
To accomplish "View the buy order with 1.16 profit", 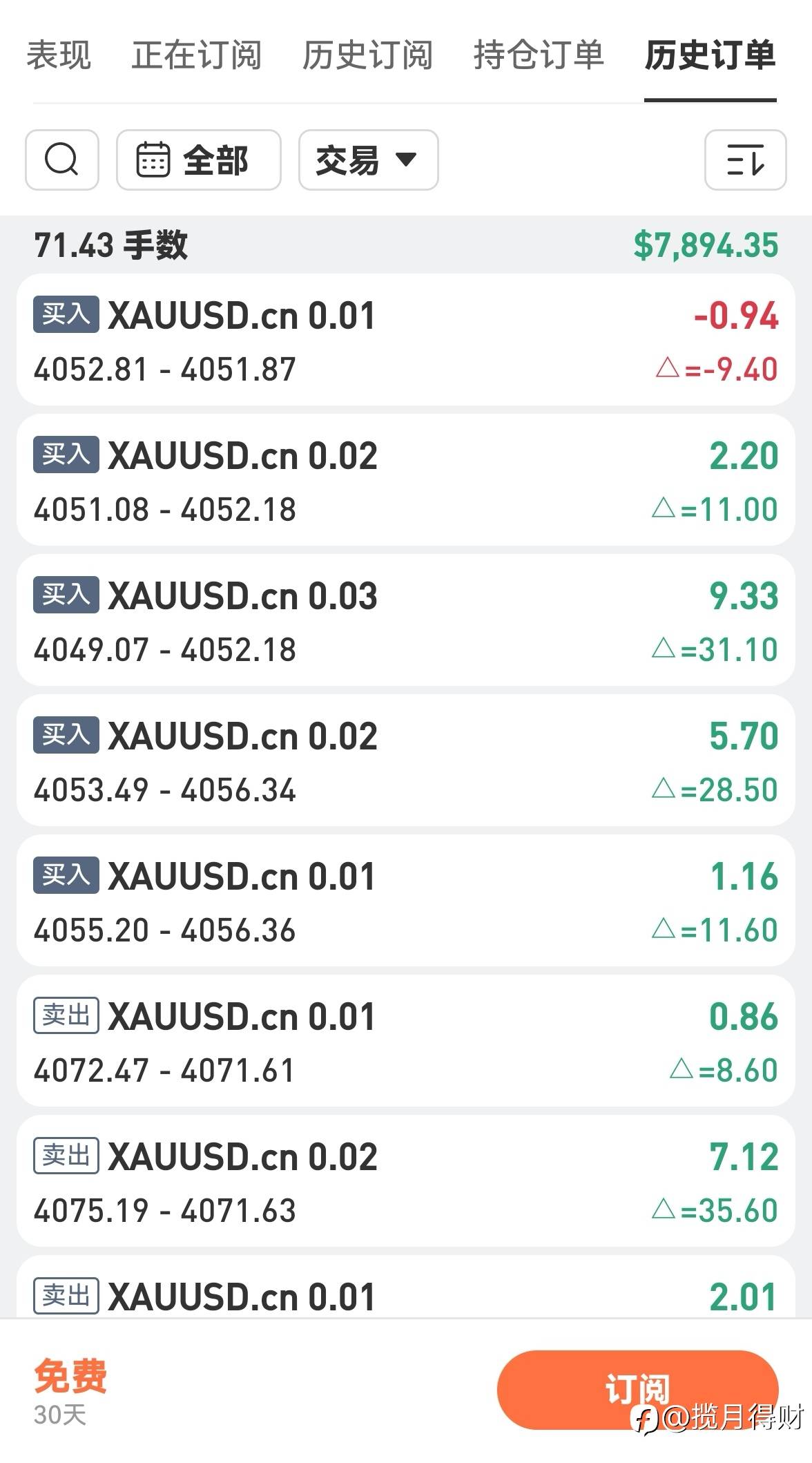I will click(x=406, y=901).
